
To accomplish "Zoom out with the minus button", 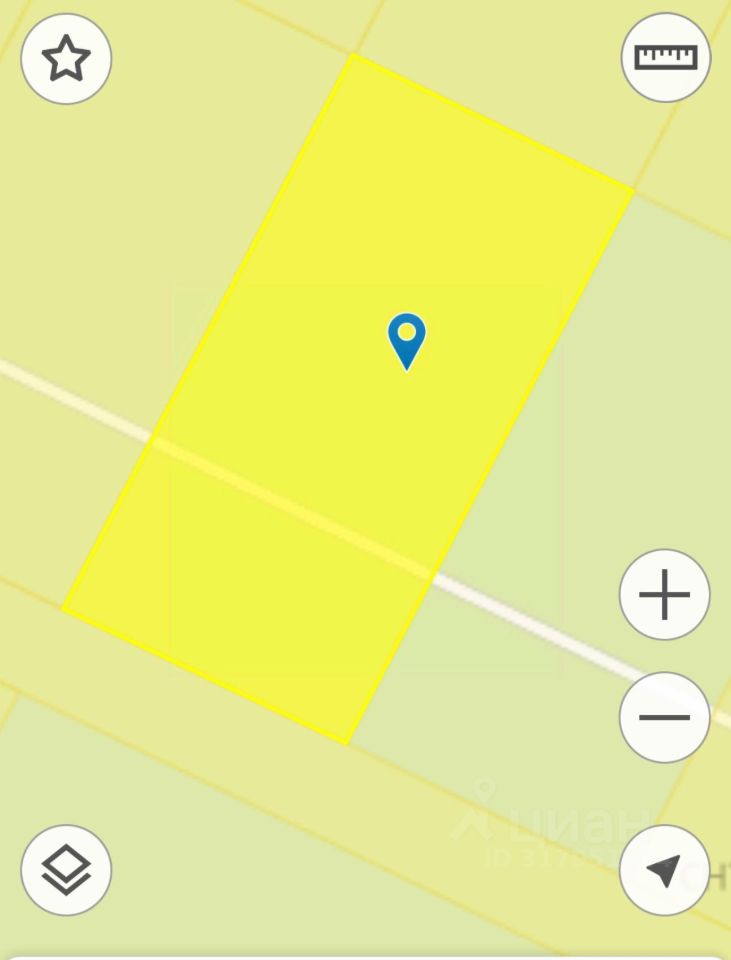I will [665, 717].
